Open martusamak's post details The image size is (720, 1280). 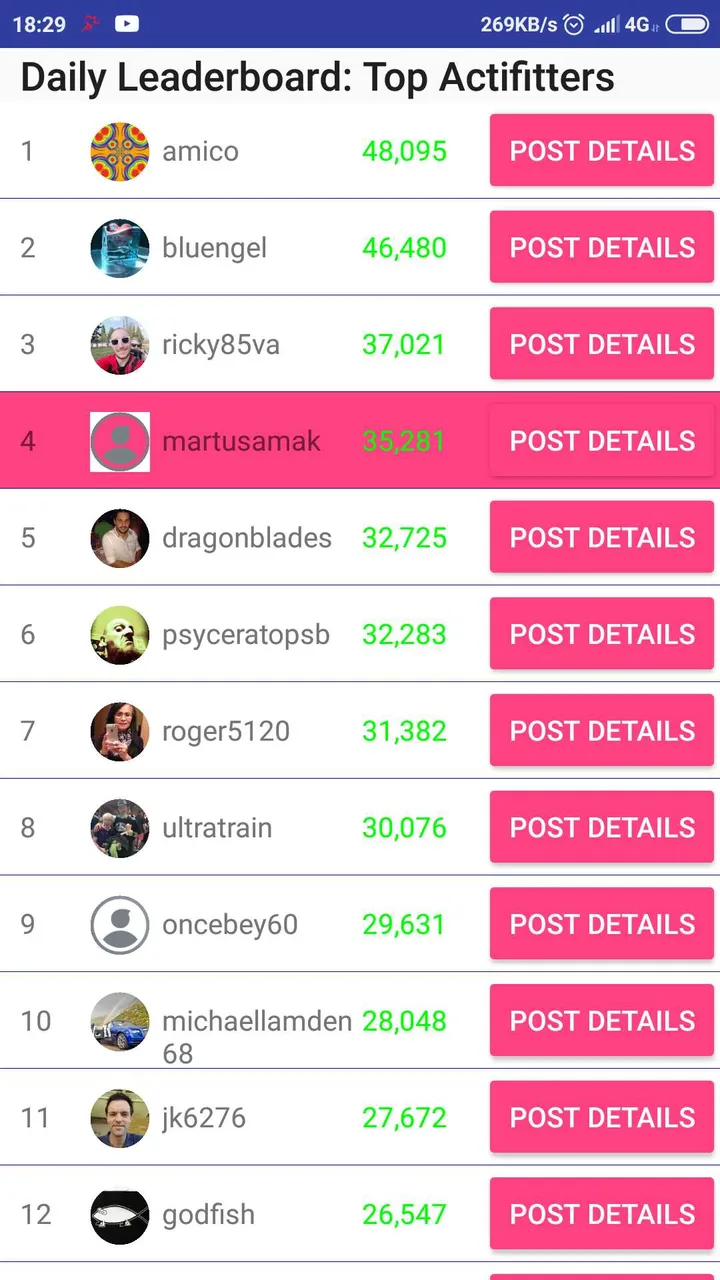[x=601, y=441]
